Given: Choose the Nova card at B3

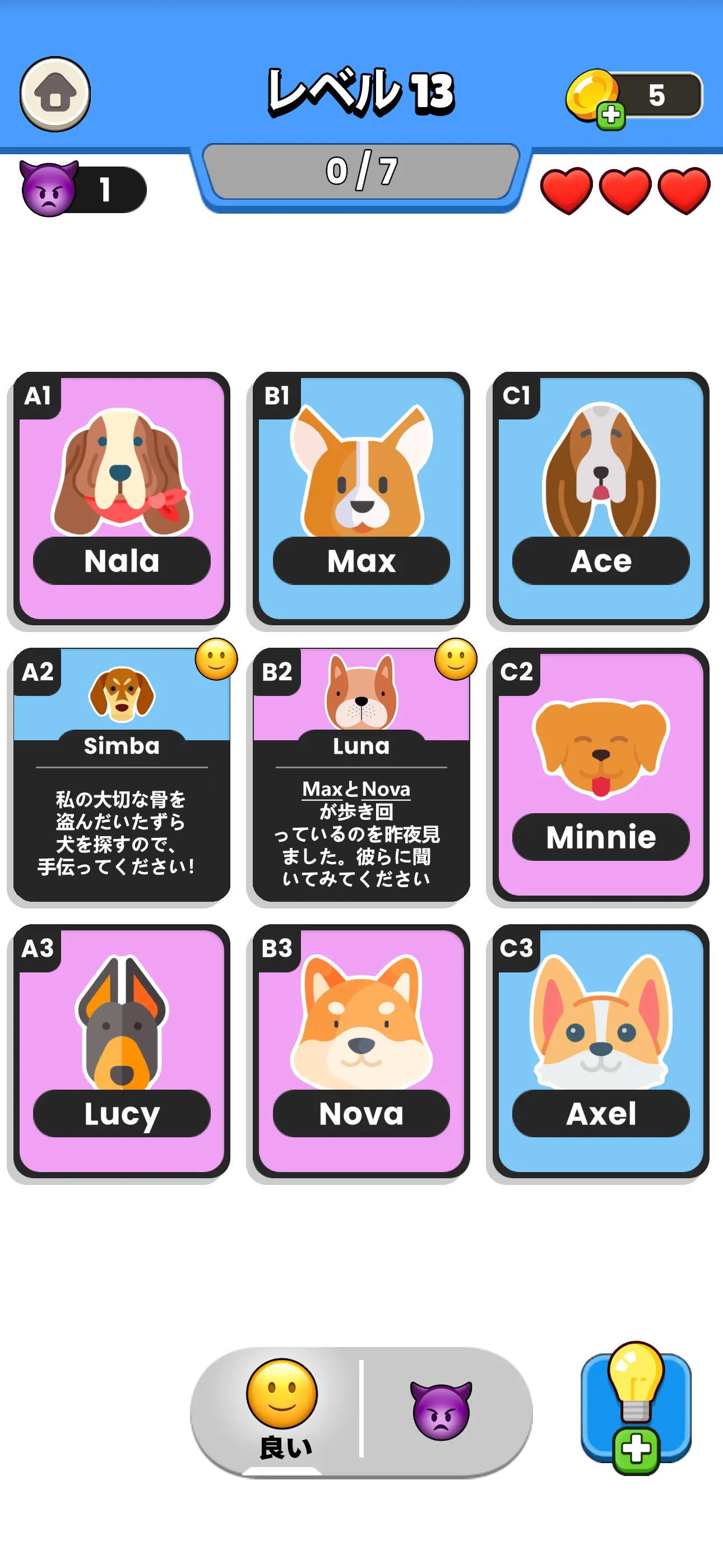Looking at the screenshot, I should (x=361, y=1050).
